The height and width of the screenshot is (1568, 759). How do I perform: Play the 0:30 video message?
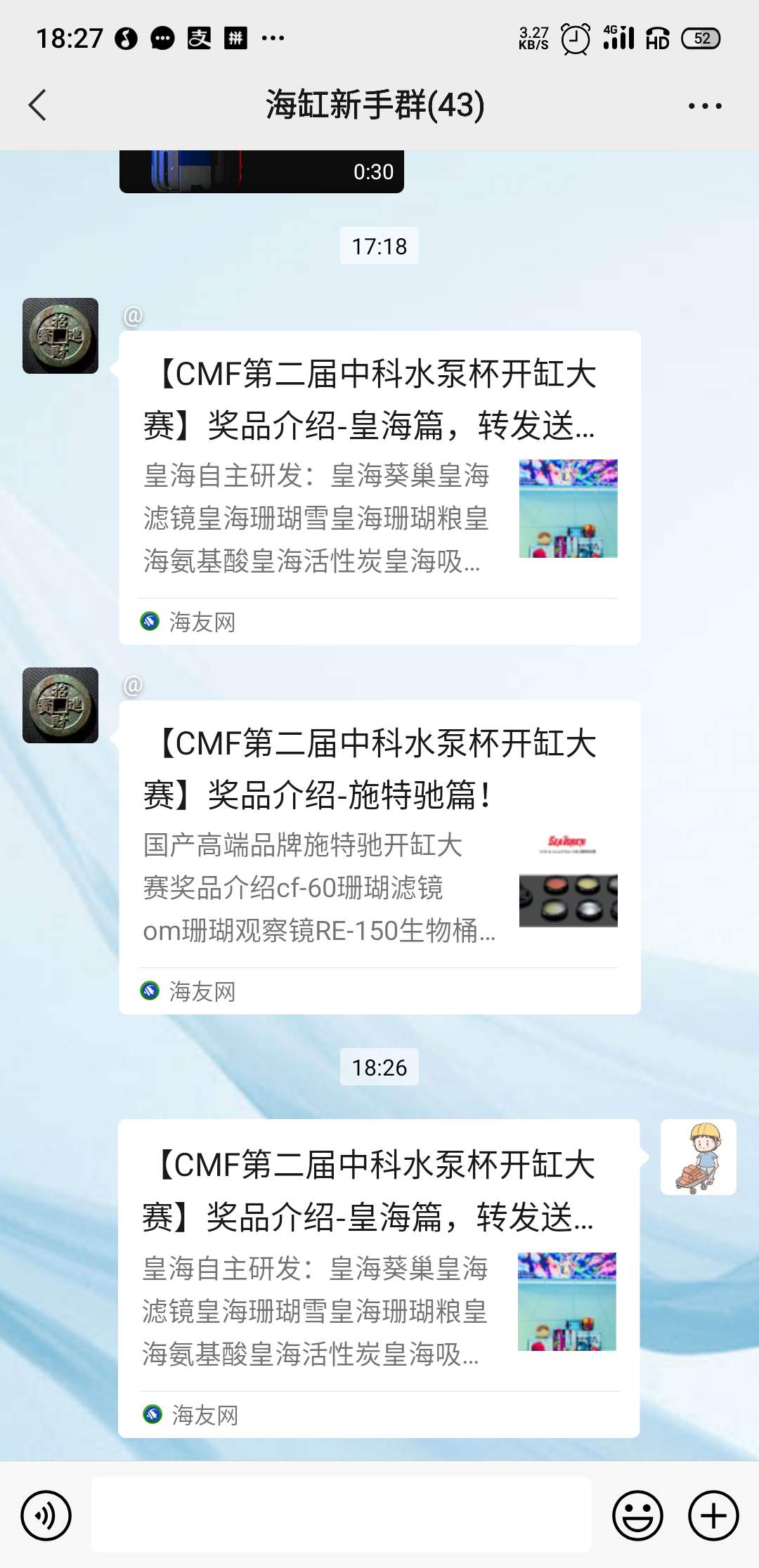tap(261, 172)
